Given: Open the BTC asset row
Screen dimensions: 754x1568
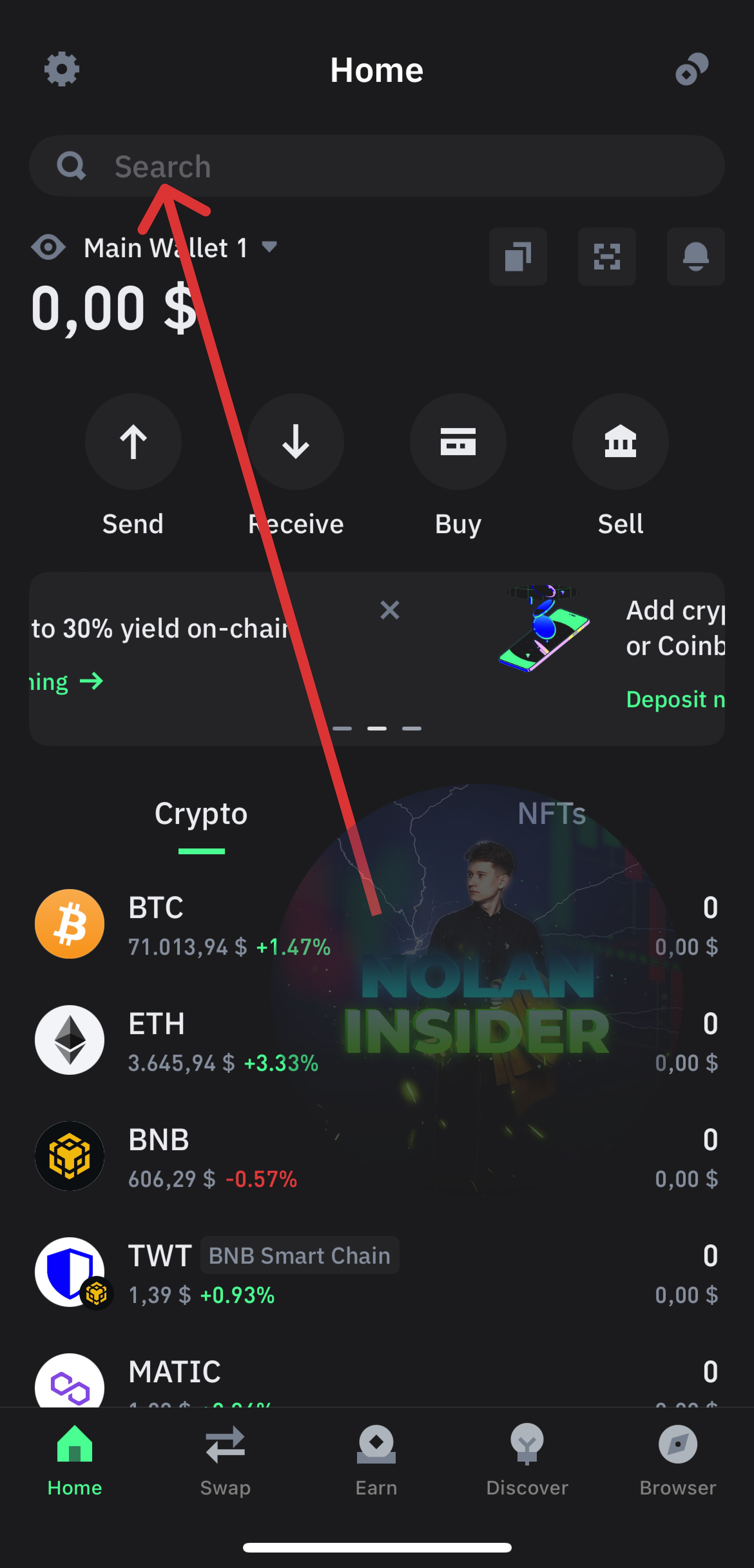Looking at the screenshot, I should click(377, 924).
